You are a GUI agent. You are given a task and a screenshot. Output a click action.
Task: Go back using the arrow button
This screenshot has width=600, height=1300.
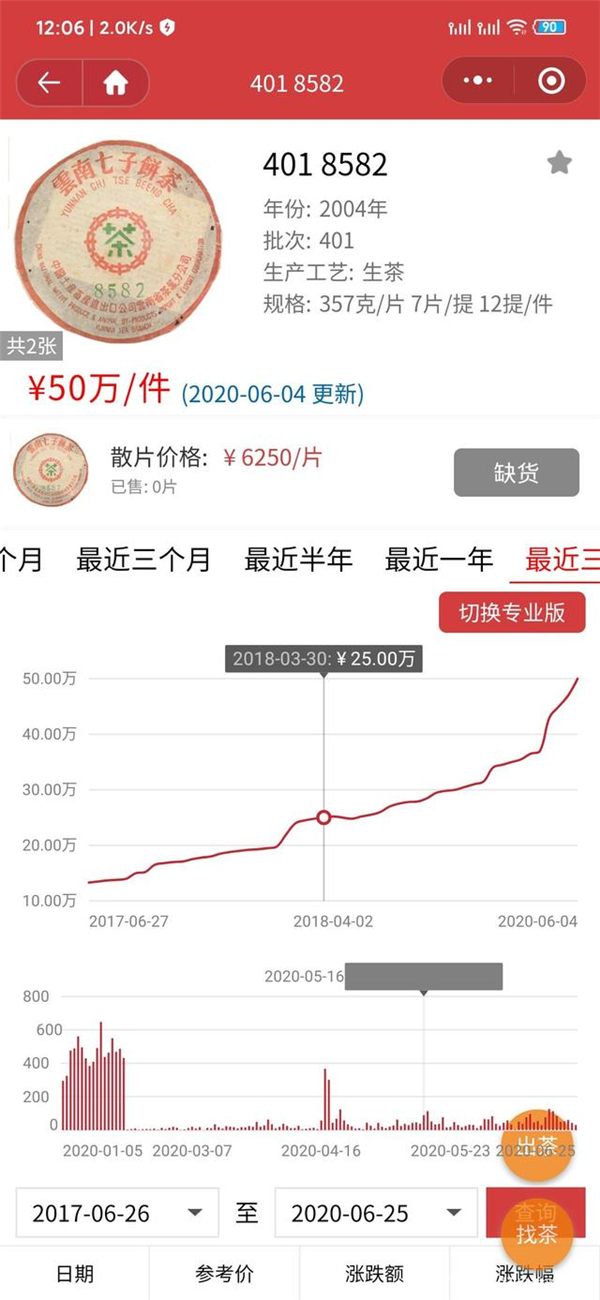pos(49,83)
